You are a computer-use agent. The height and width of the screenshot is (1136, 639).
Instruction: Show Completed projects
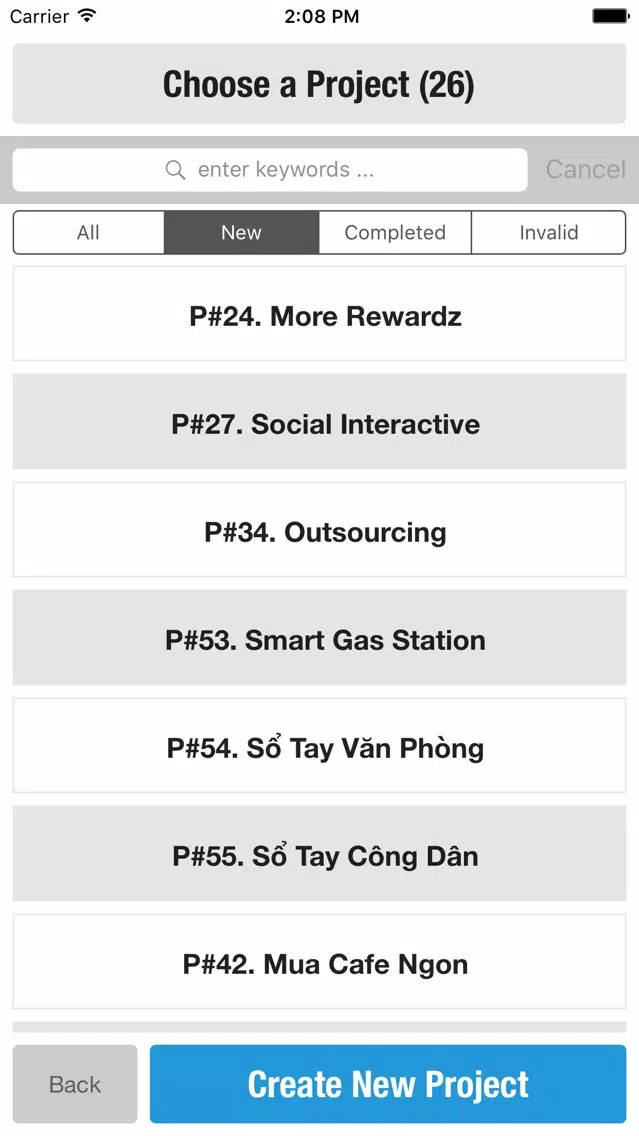[395, 233]
